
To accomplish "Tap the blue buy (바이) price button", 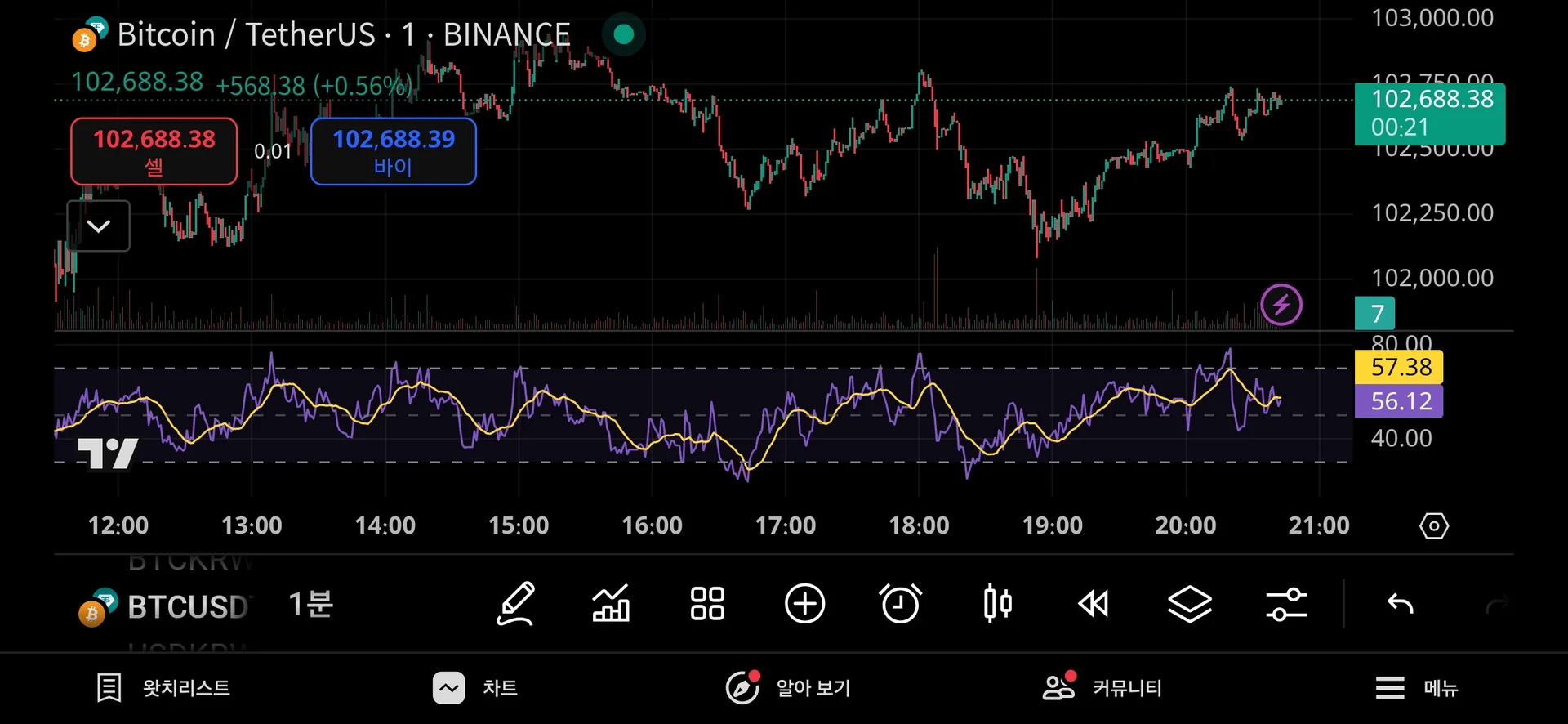I will (393, 151).
